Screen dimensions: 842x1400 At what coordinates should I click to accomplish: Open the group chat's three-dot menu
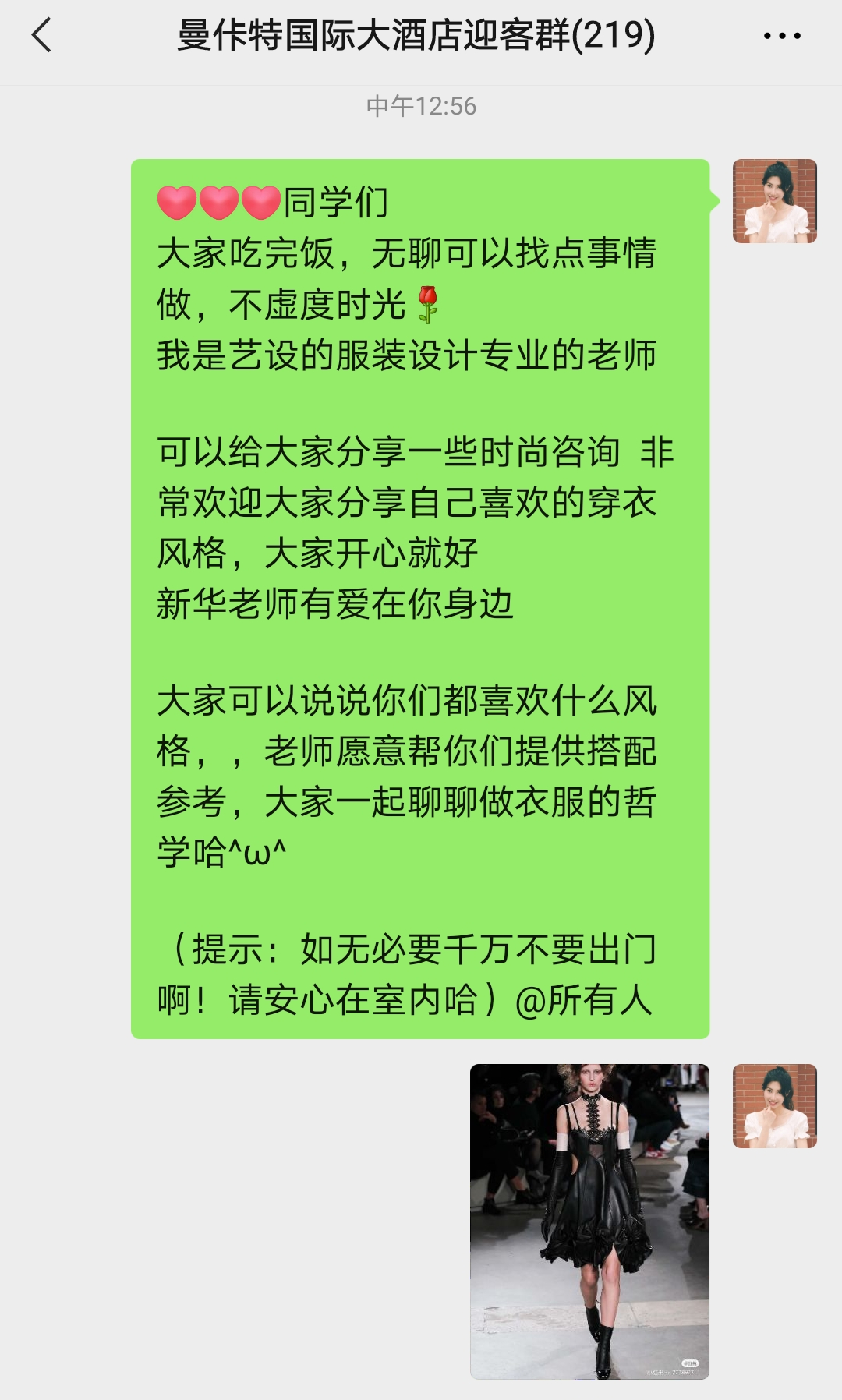tap(781, 36)
